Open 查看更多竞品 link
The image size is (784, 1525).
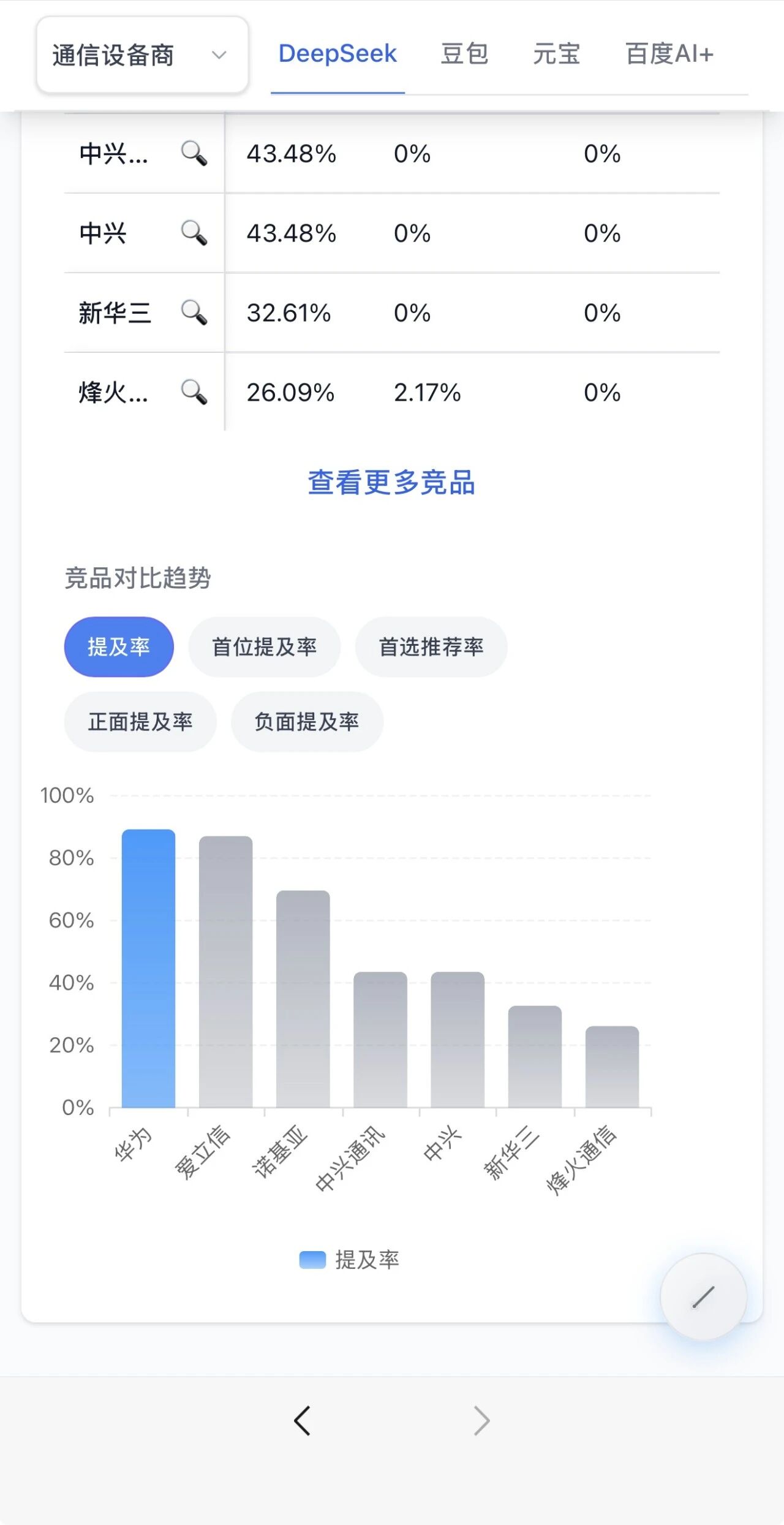tap(391, 483)
